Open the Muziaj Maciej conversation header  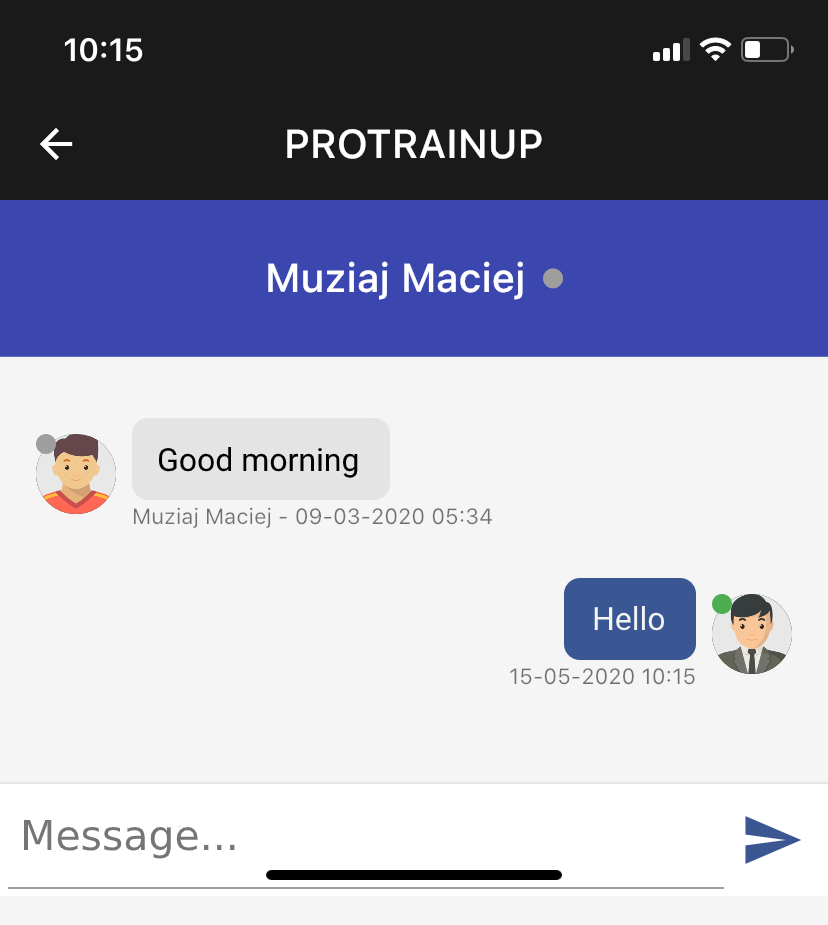pyautogui.click(x=395, y=278)
